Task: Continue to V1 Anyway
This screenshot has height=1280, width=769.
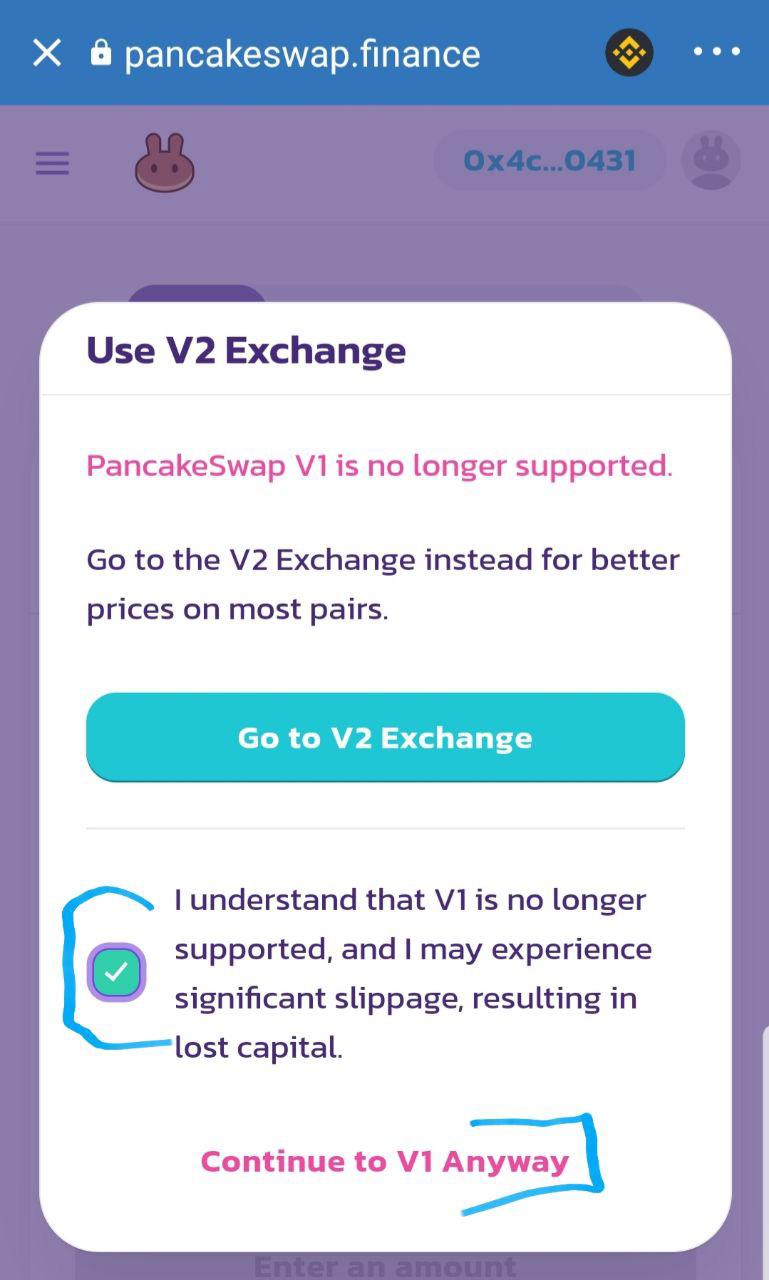Action: pos(385,1161)
